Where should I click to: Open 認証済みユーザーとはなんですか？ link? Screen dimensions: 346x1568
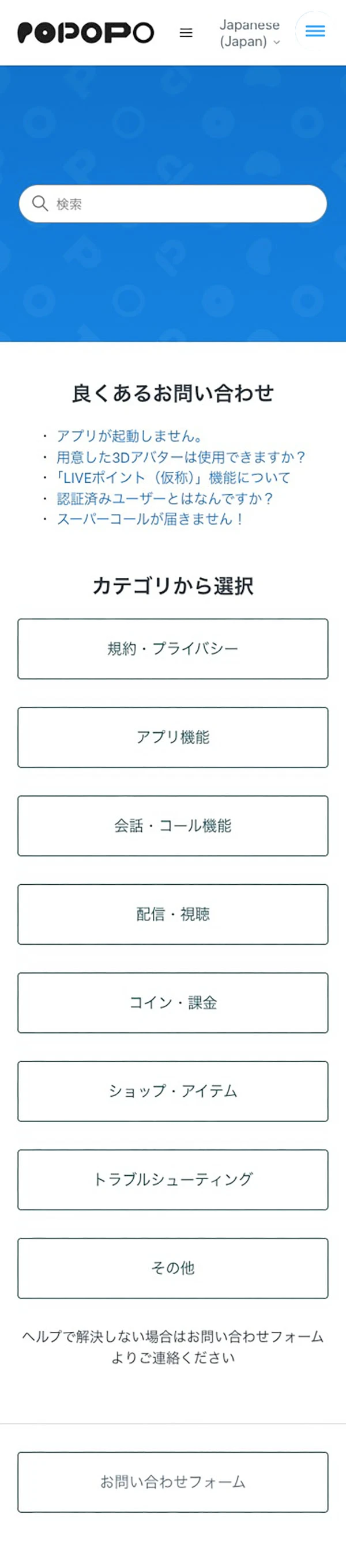click(x=165, y=498)
